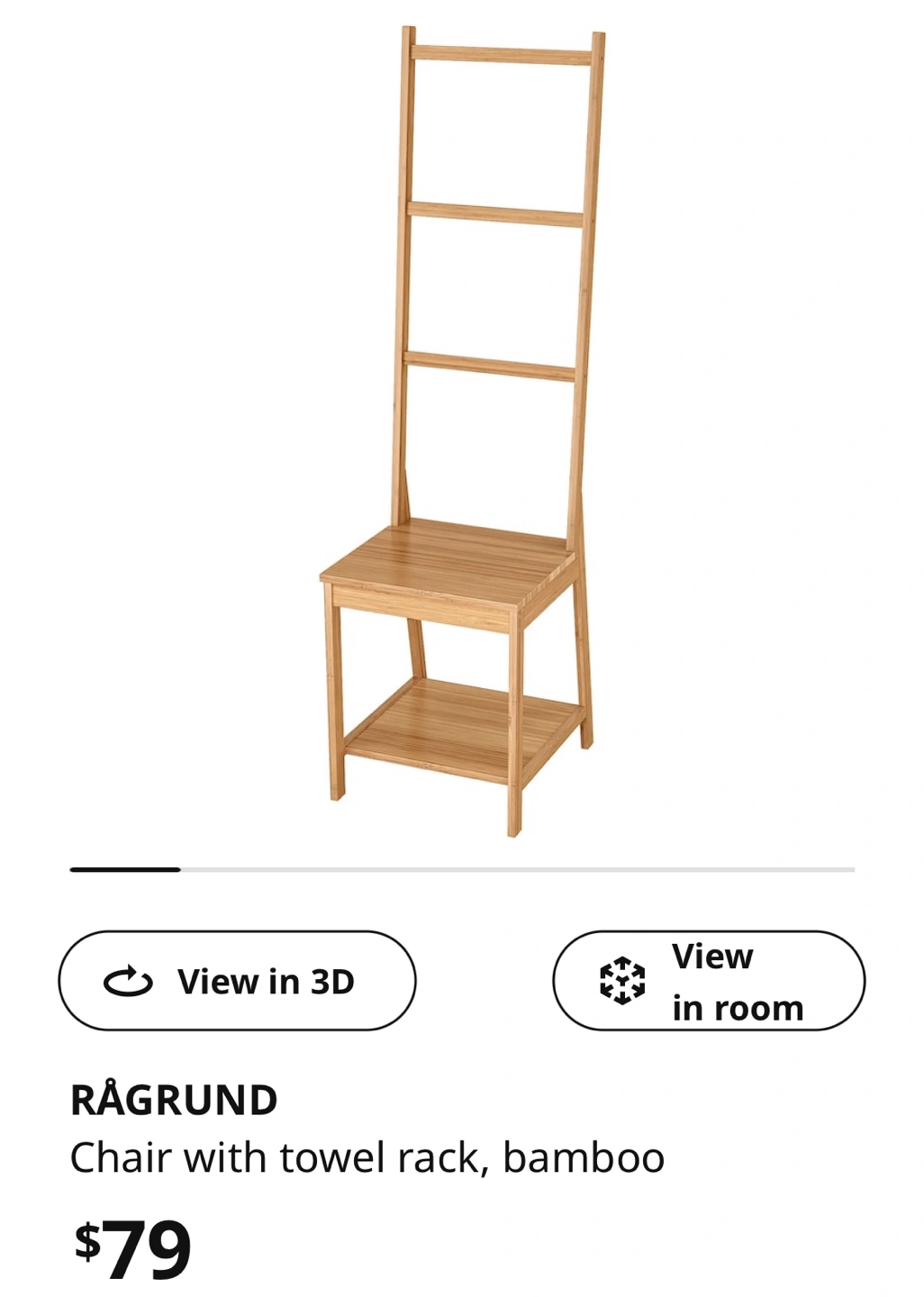
Task: Open the RÅGRUND chair product image
Action: point(461,432)
